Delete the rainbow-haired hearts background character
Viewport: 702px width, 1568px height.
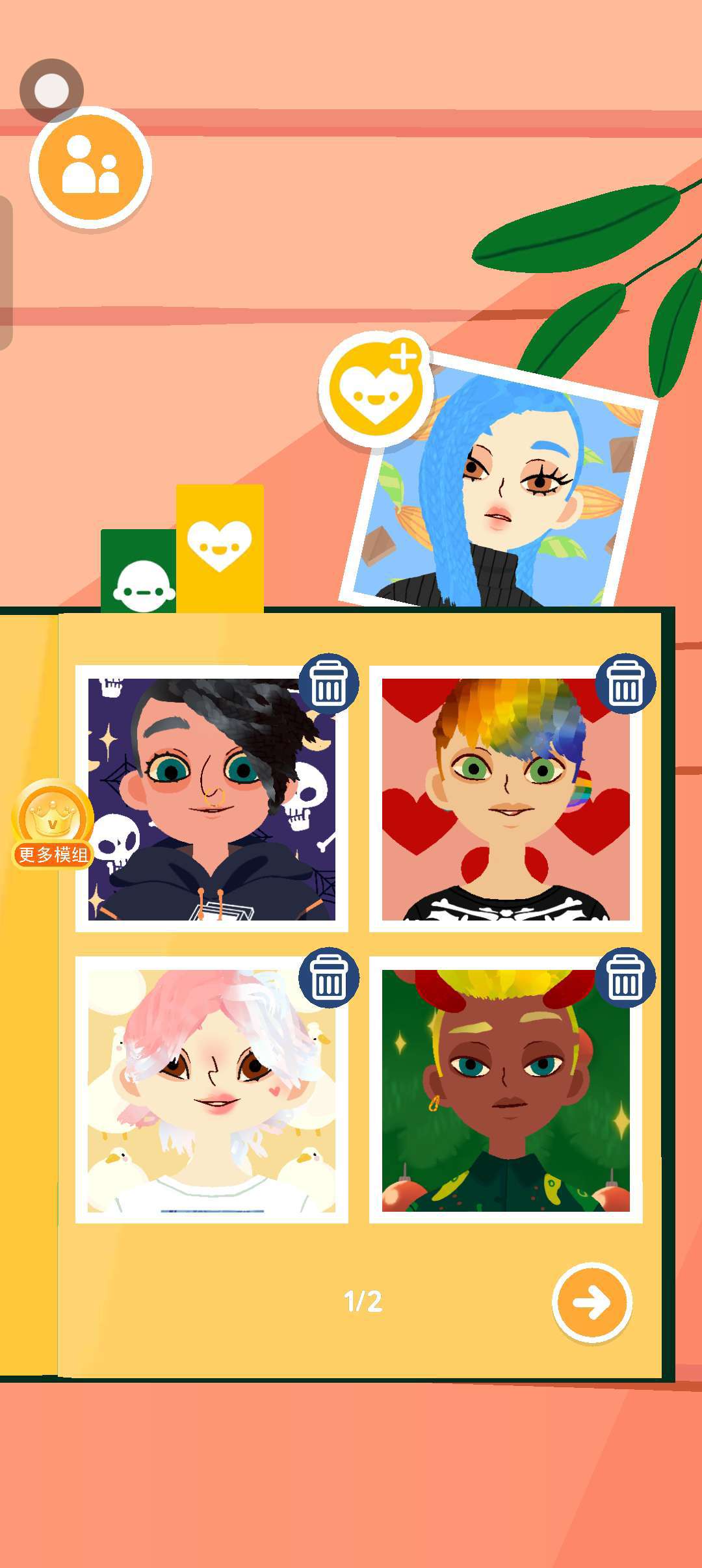tap(625, 684)
